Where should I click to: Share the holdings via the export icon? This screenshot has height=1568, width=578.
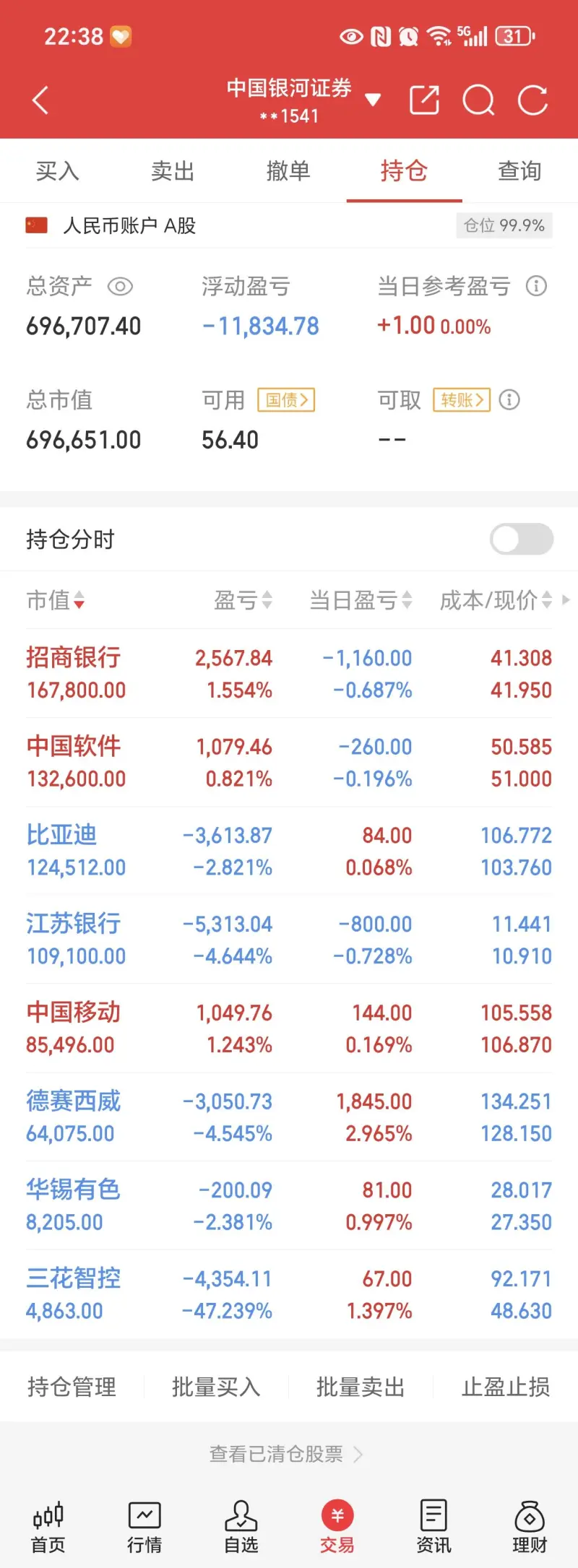(424, 100)
